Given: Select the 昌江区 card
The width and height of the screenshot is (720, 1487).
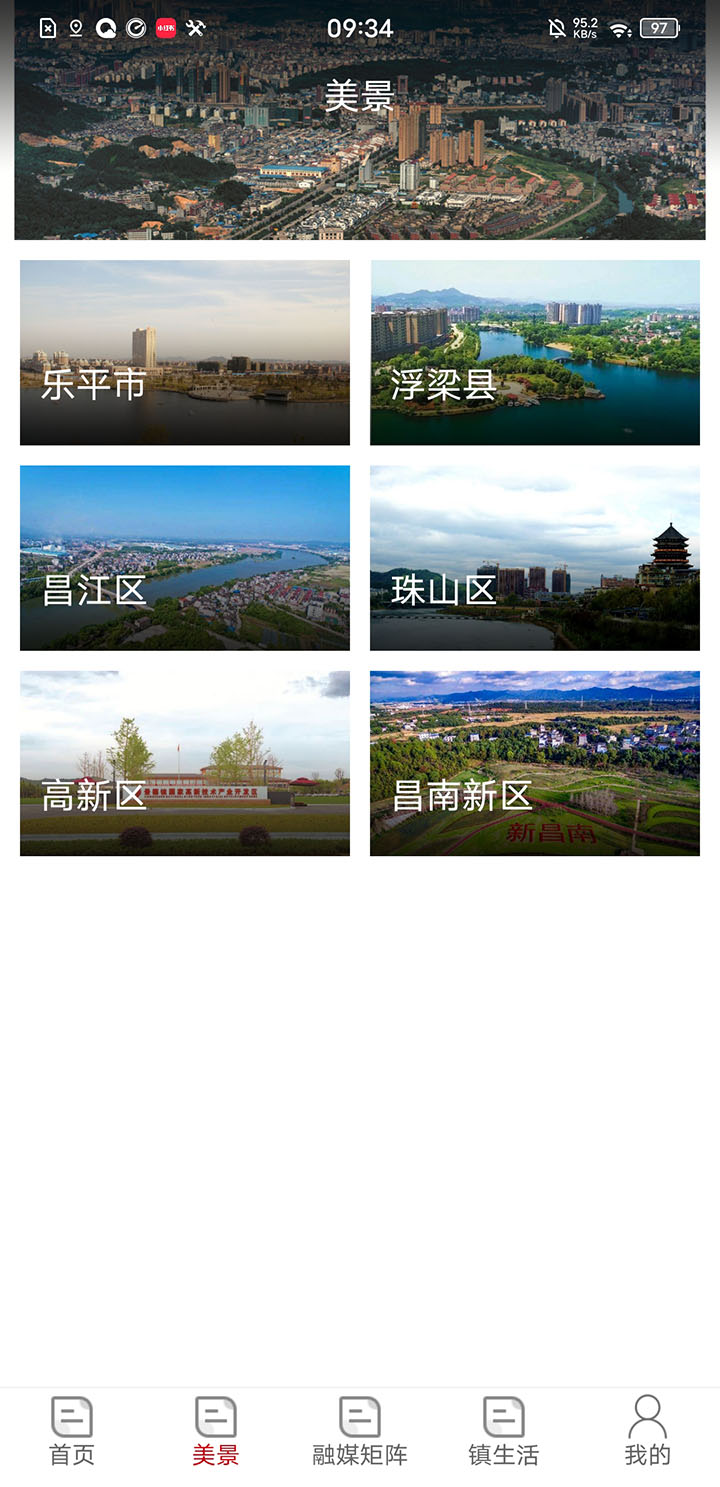Looking at the screenshot, I should 185,557.
